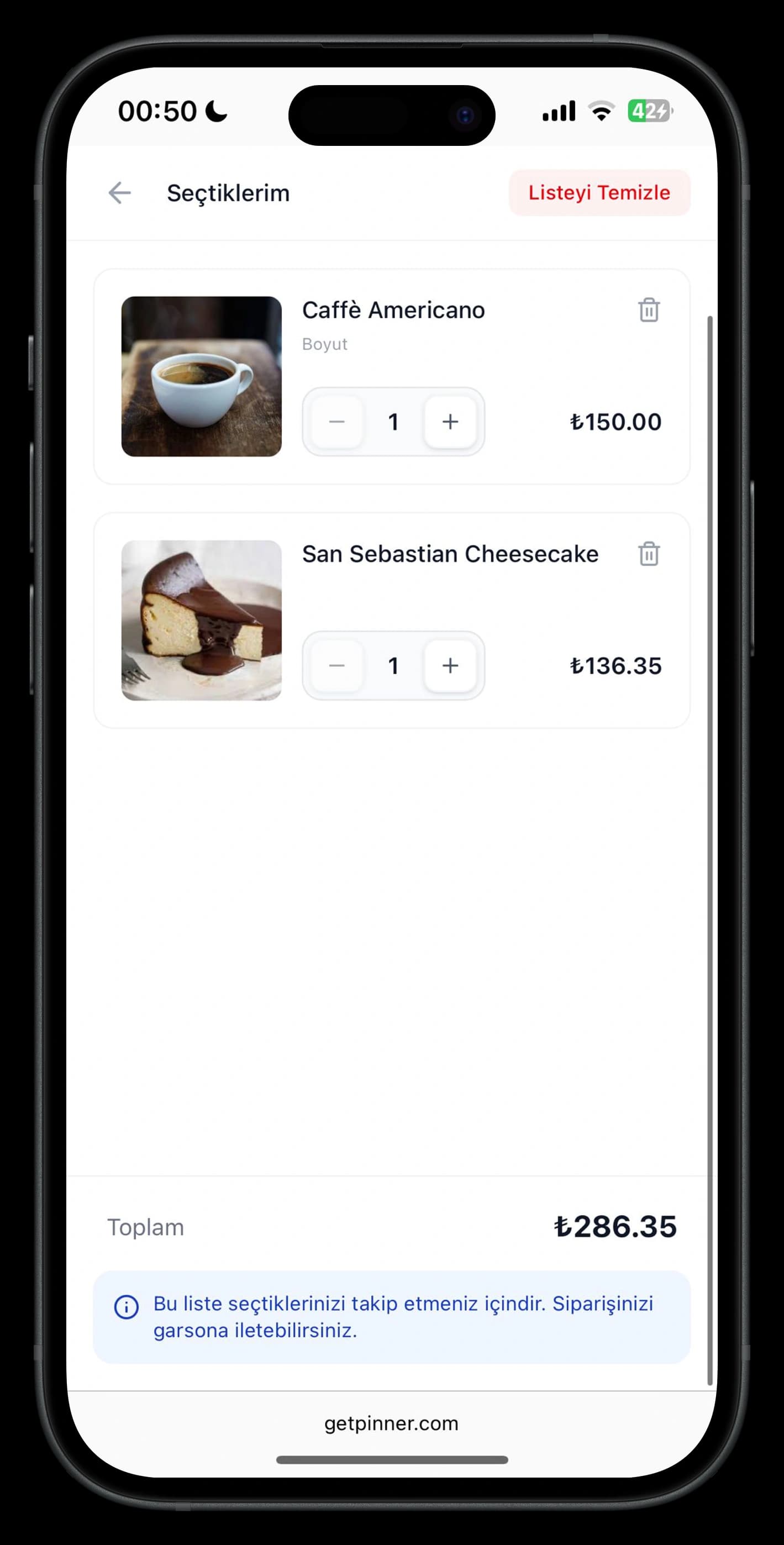Screen dimensions: 784x1545
Task: Increase Caffè Americano quantity with plus button
Action: click(450, 422)
